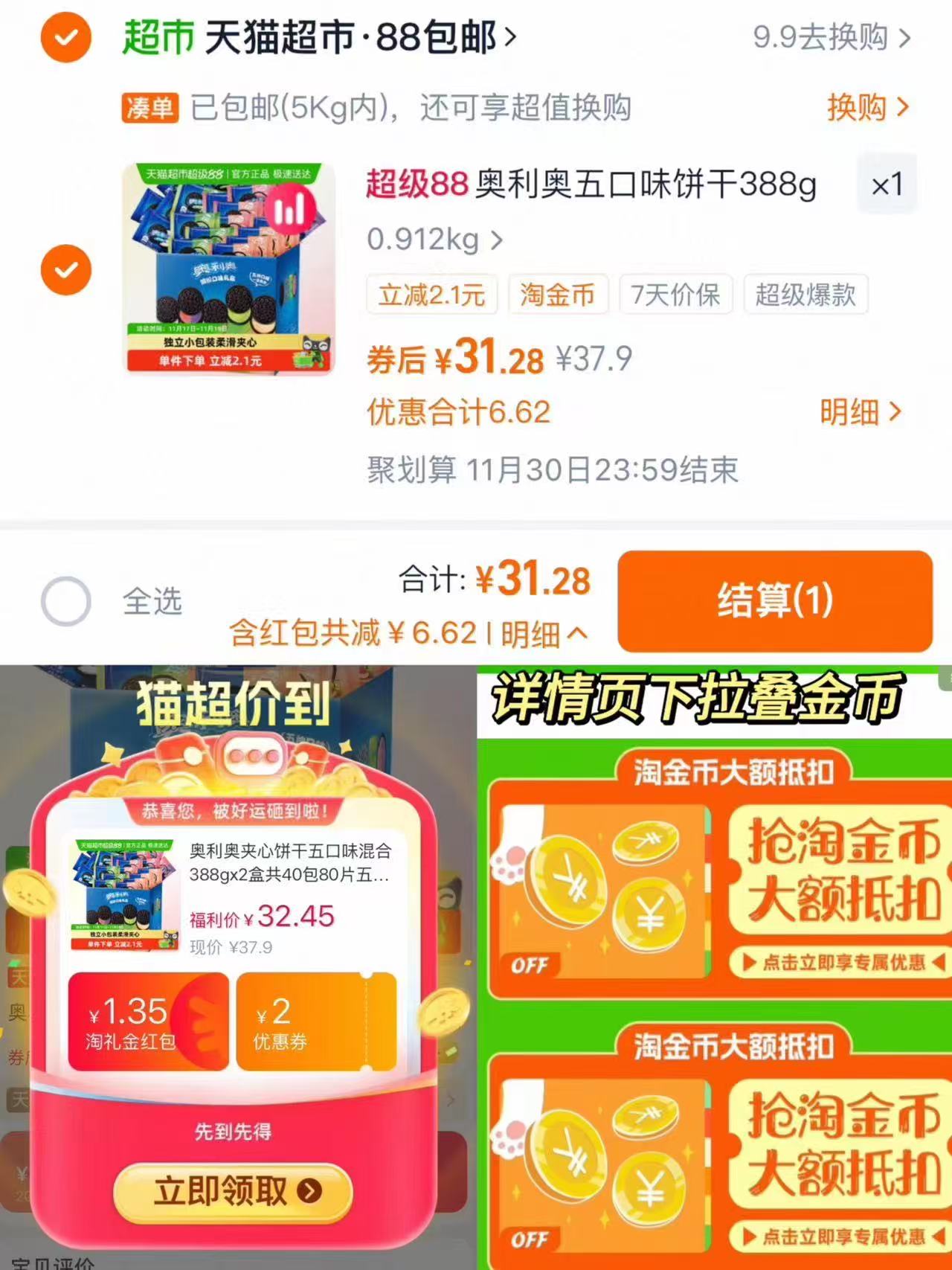Click the 淘金币 gold coin icon badge
The width and height of the screenshot is (952, 1270).
(558, 295)
